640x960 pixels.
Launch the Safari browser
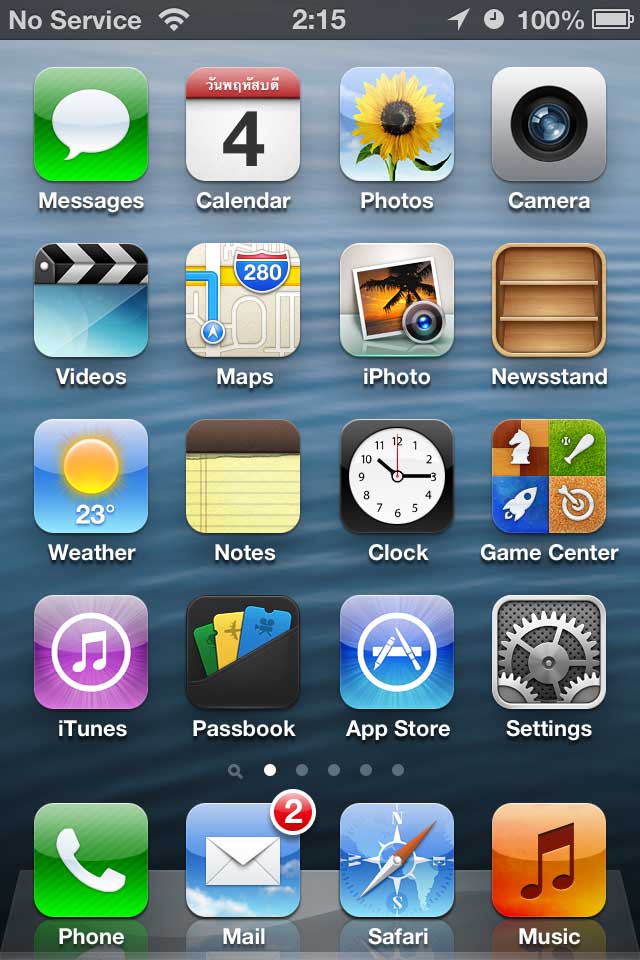397,860
